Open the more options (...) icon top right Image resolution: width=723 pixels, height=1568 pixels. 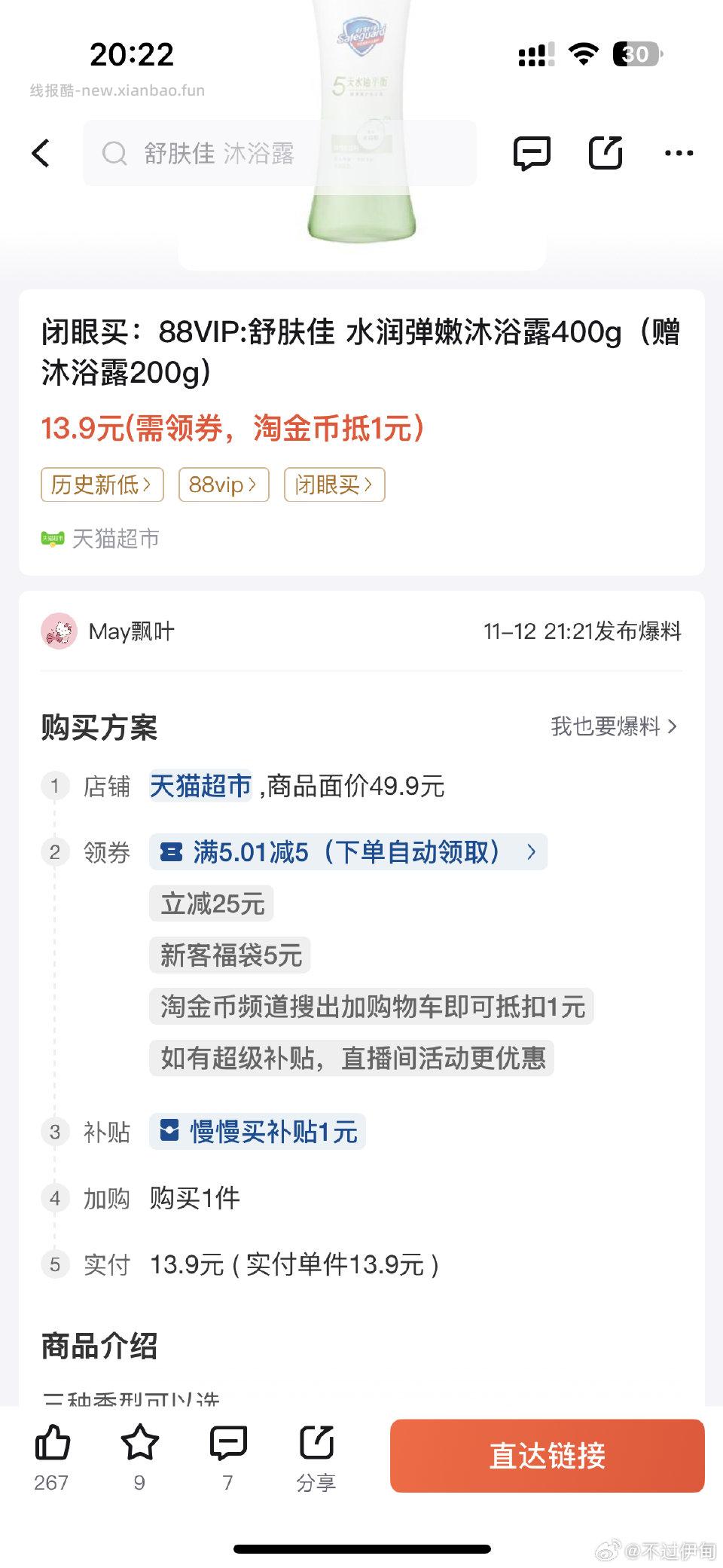tap(679, 153)
